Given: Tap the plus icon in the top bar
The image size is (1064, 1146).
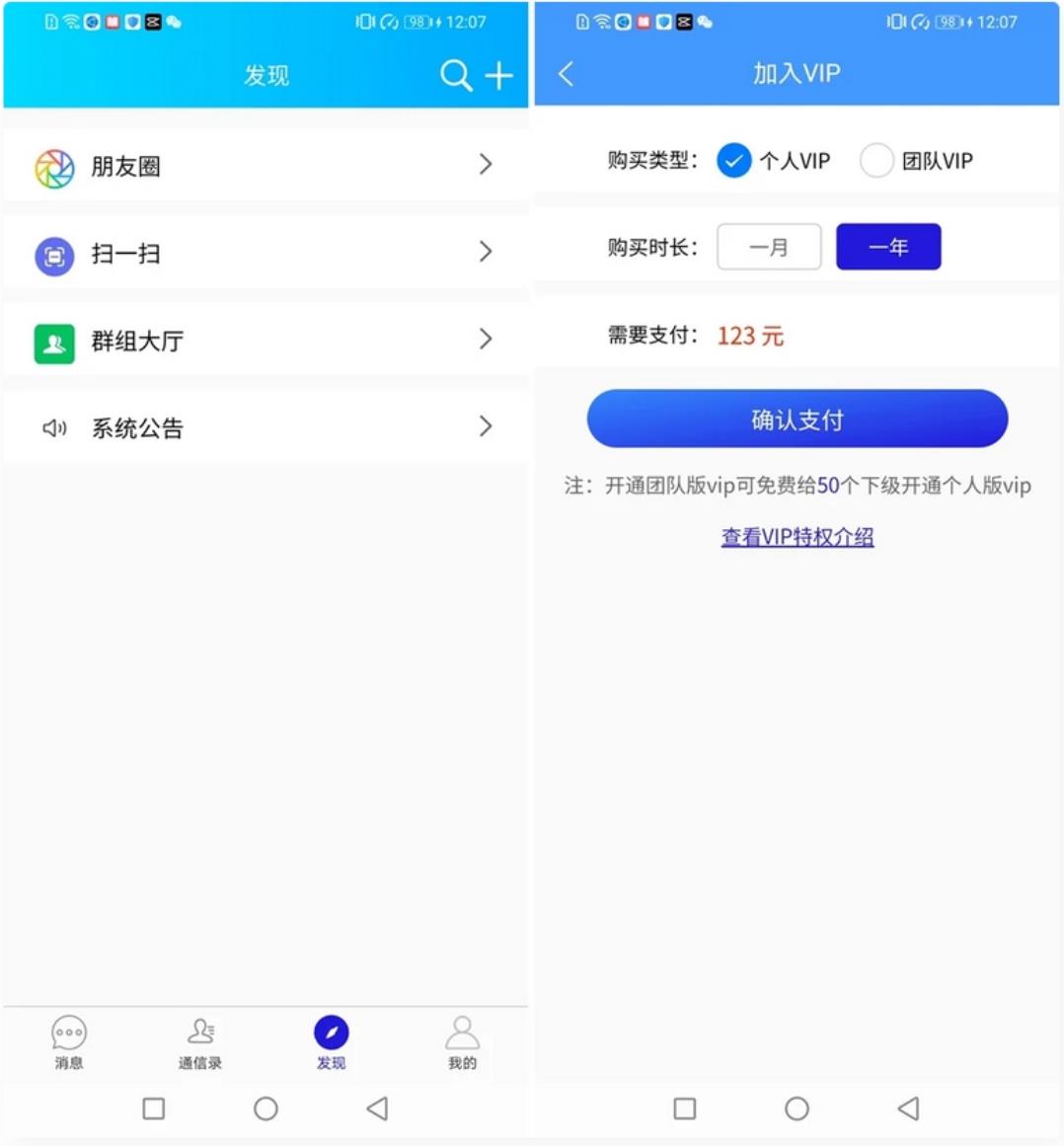Looking at the screenshot, I should [499, 75].
